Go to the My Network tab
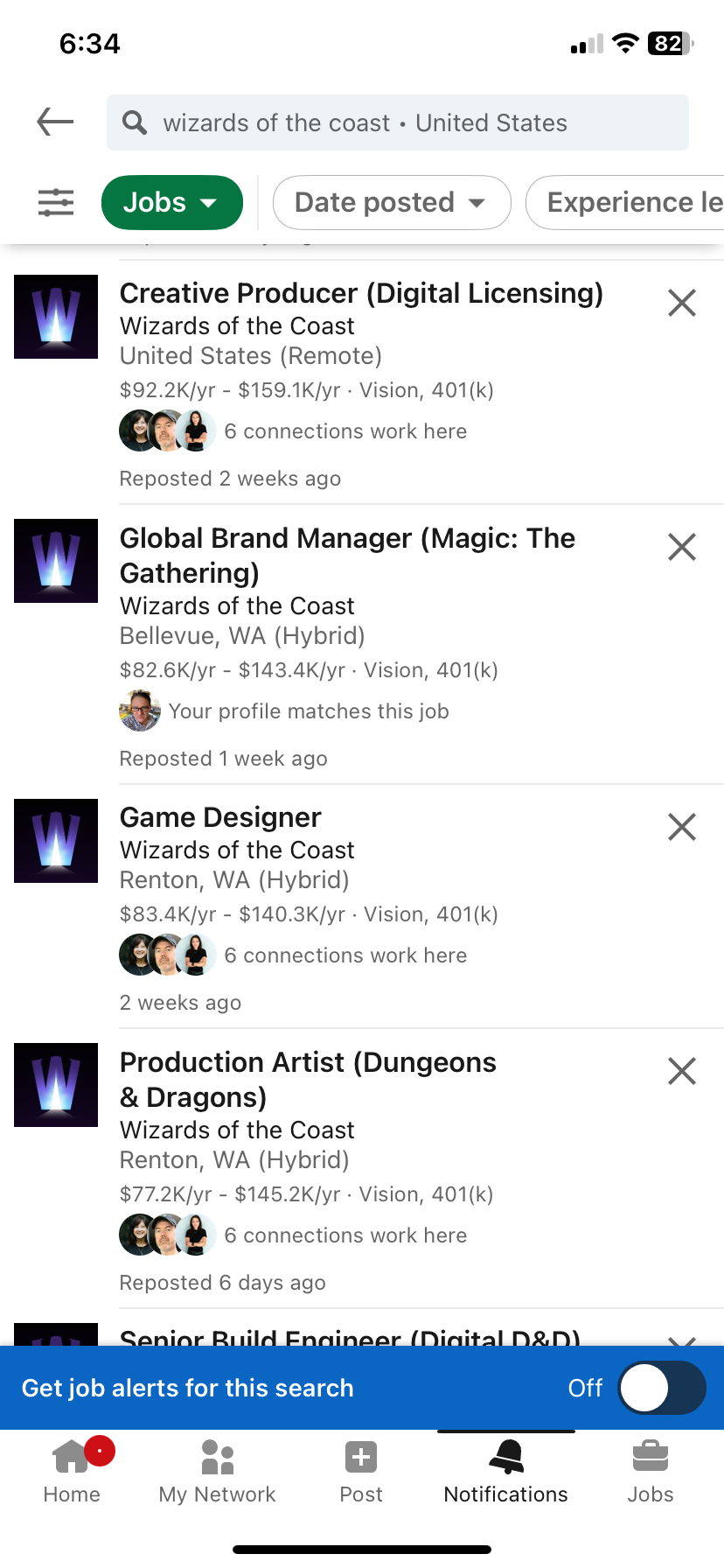 217,1472
